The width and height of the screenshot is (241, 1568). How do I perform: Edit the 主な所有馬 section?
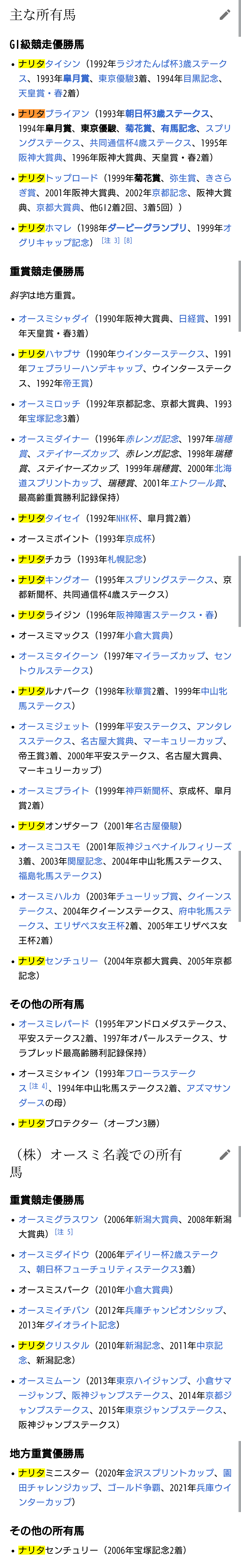click(x=224, y=15)
